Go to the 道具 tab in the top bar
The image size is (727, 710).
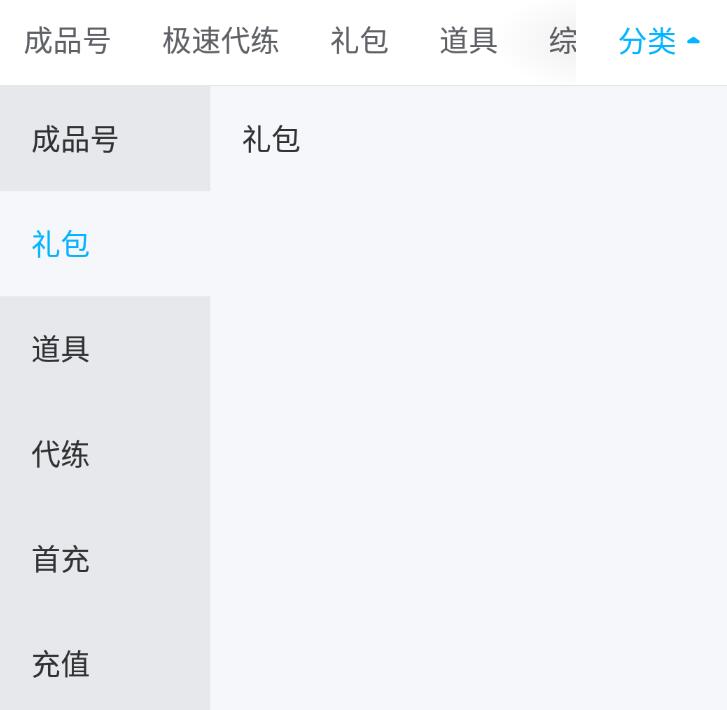(468, 42)
